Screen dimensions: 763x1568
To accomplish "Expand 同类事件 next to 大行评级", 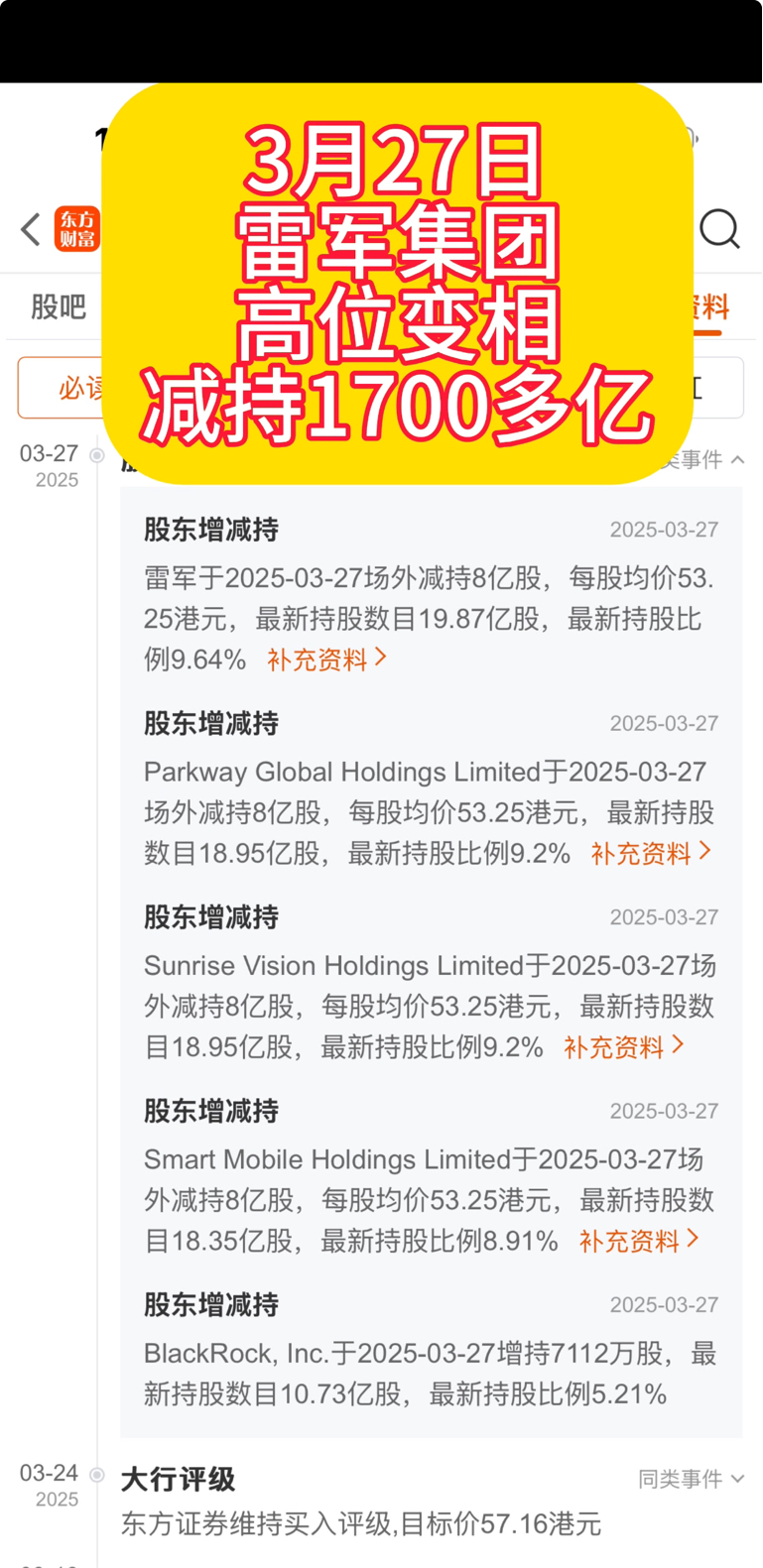I will (x=691, y=1479).
